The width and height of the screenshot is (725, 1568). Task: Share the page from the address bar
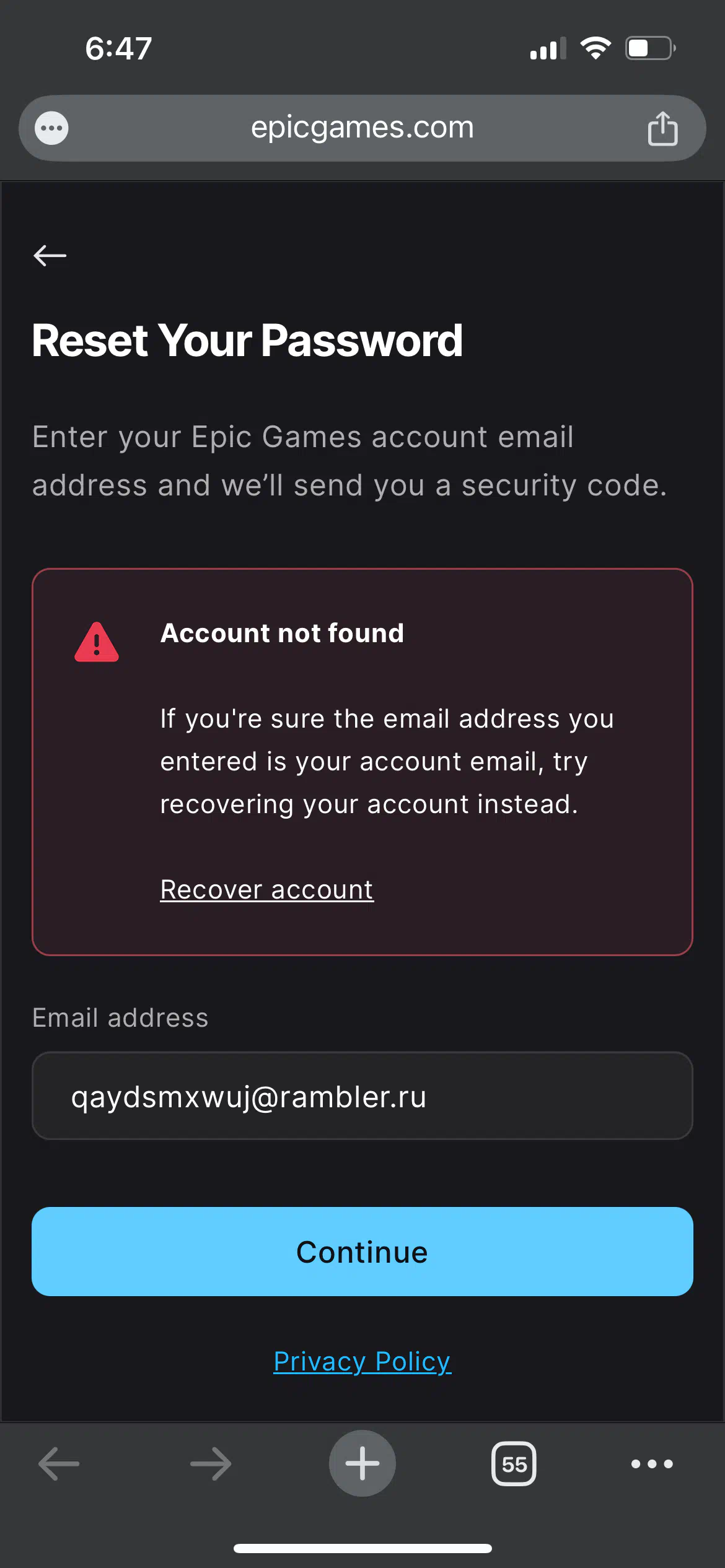coord(662,128)
